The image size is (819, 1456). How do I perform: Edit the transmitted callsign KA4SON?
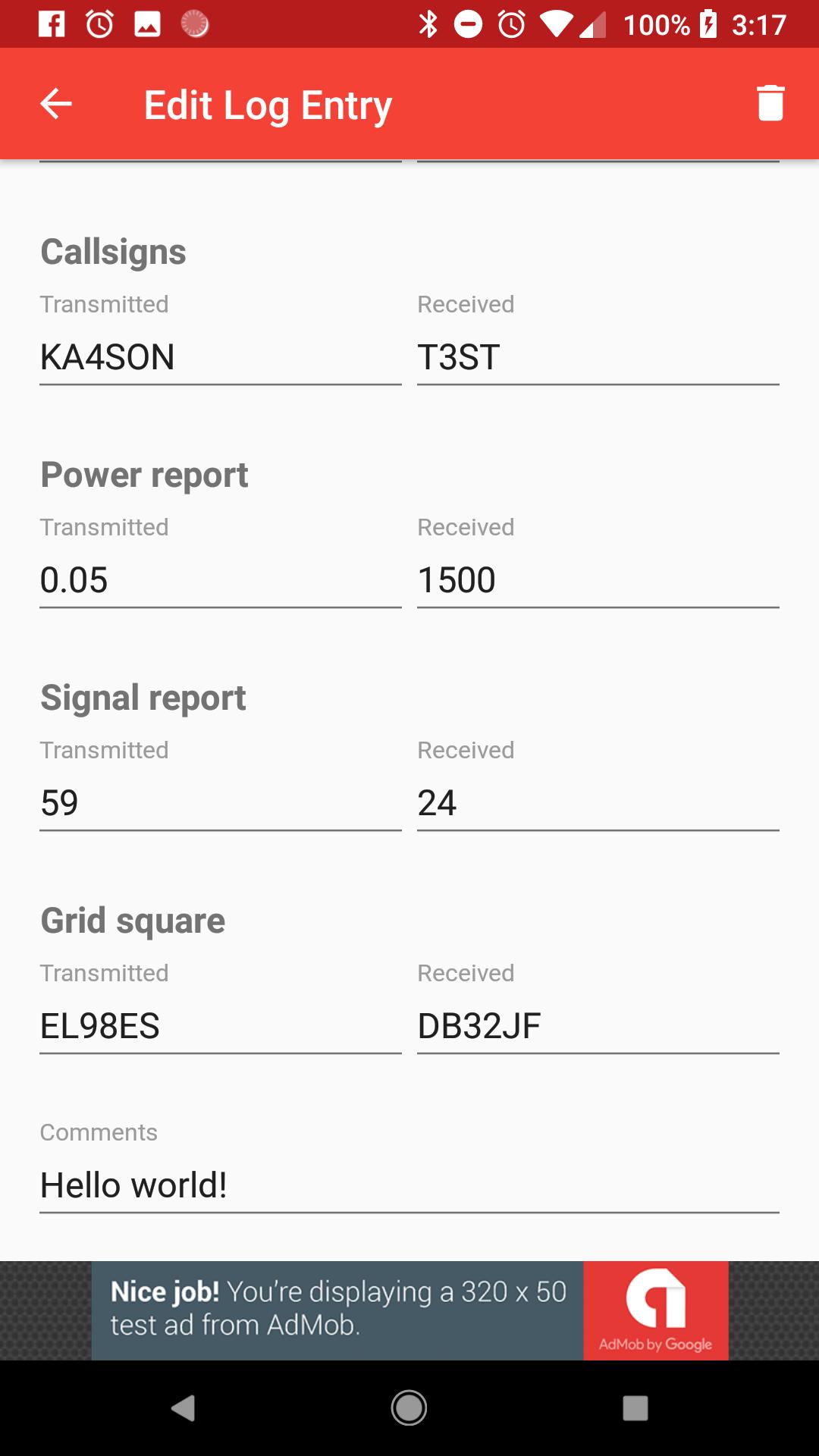pyautogui.click(x=220, y=357)
